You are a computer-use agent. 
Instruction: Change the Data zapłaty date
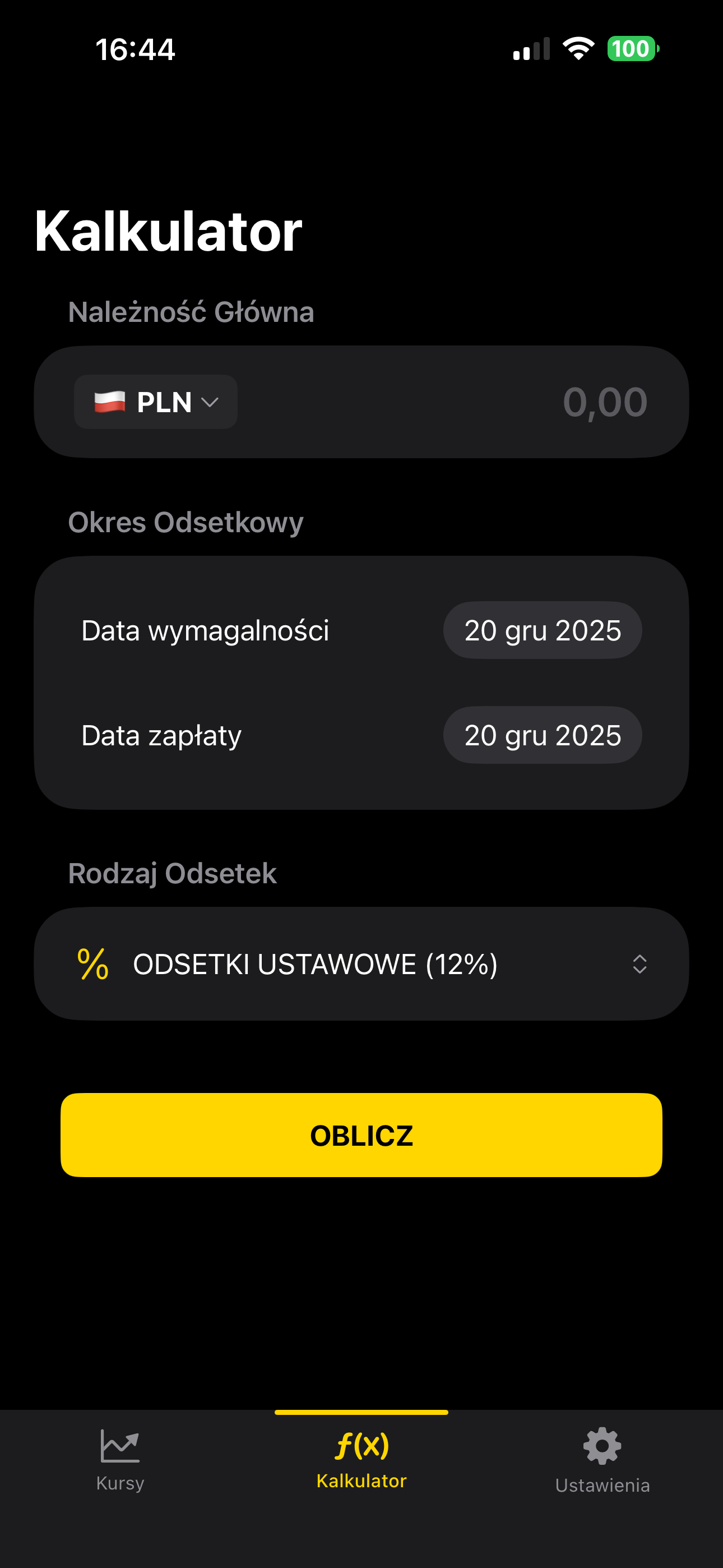click(541, 735)
